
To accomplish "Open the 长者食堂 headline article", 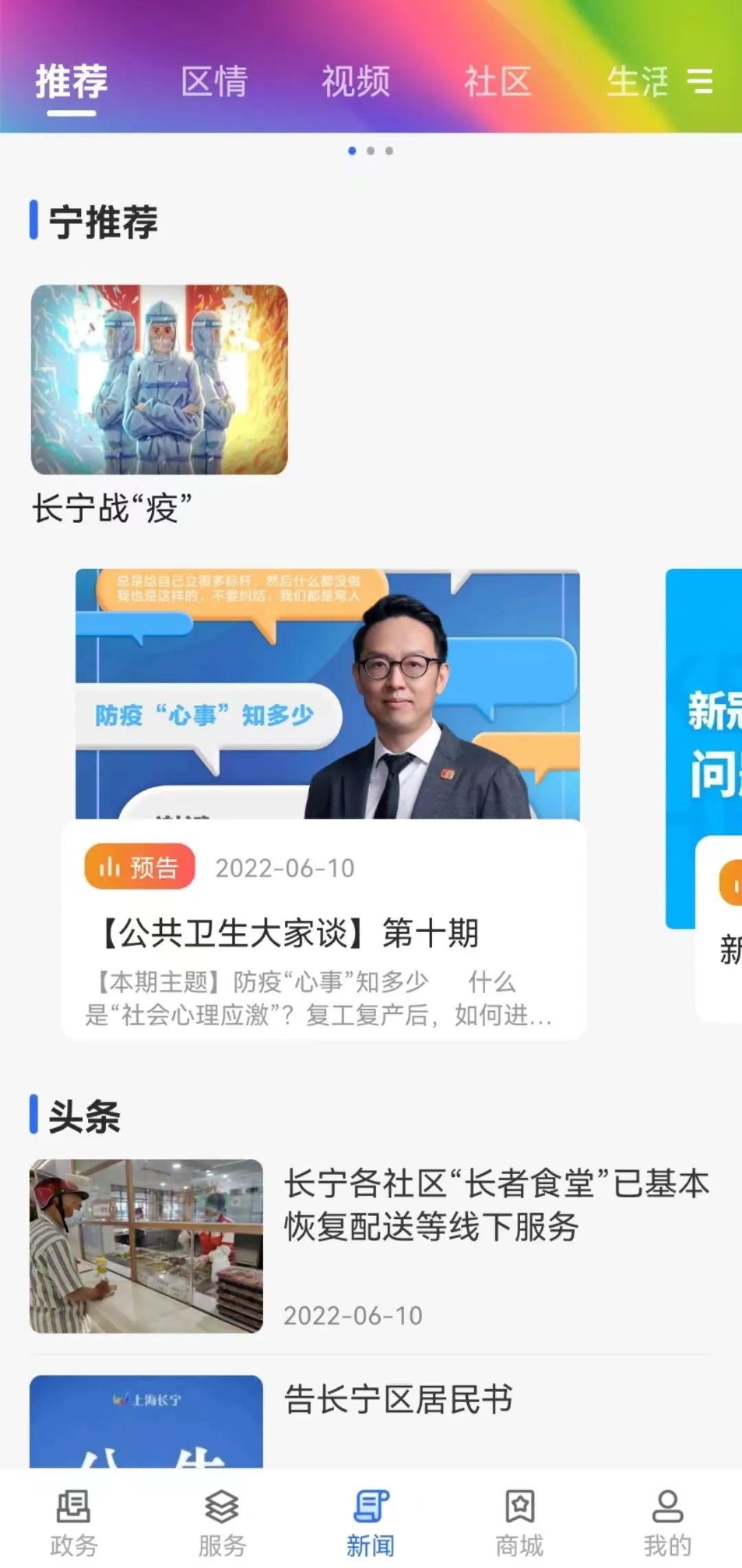I will (496, 1204).
